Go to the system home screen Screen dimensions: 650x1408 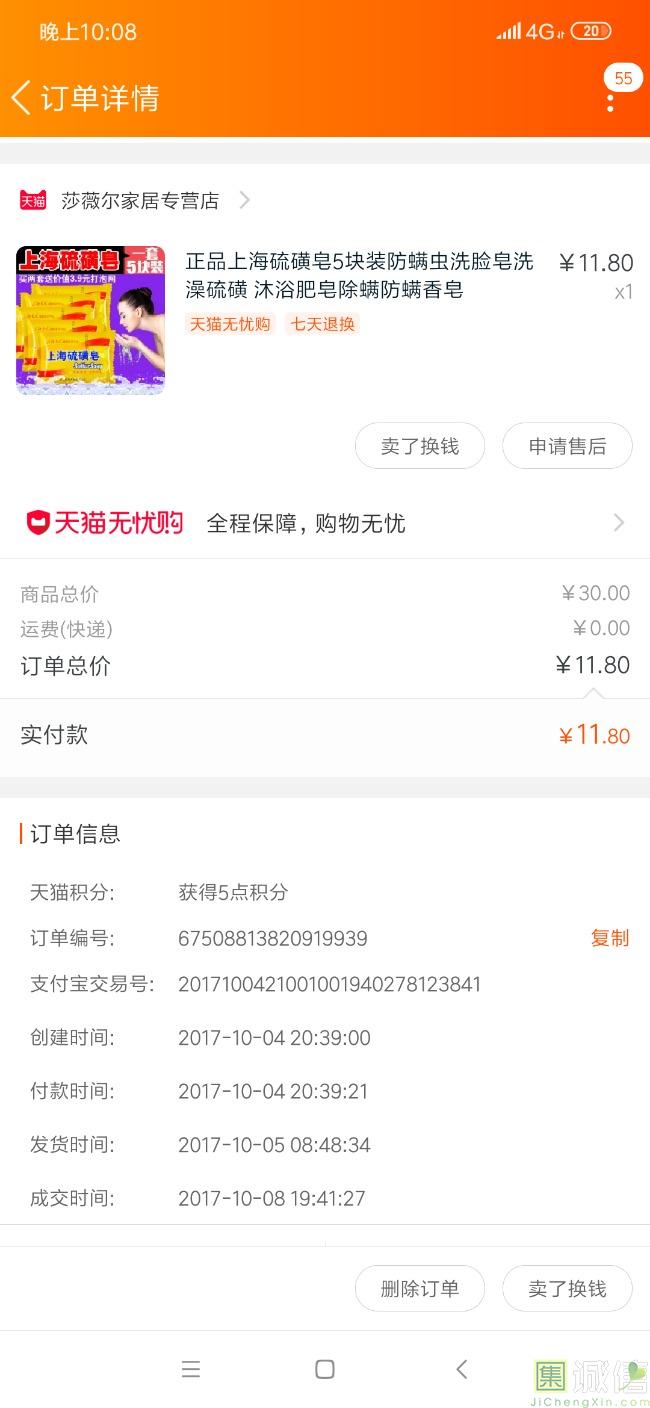[x=324, y=1369]
